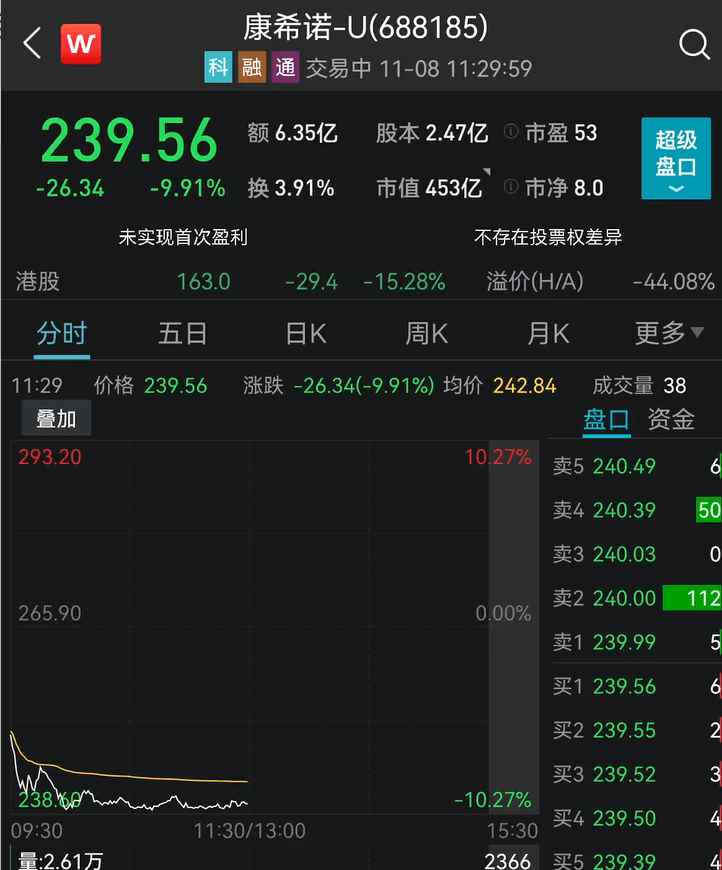The image size is (722, 870).
Task: Switch to the 分时 chart tab
Action: (61, 333)
